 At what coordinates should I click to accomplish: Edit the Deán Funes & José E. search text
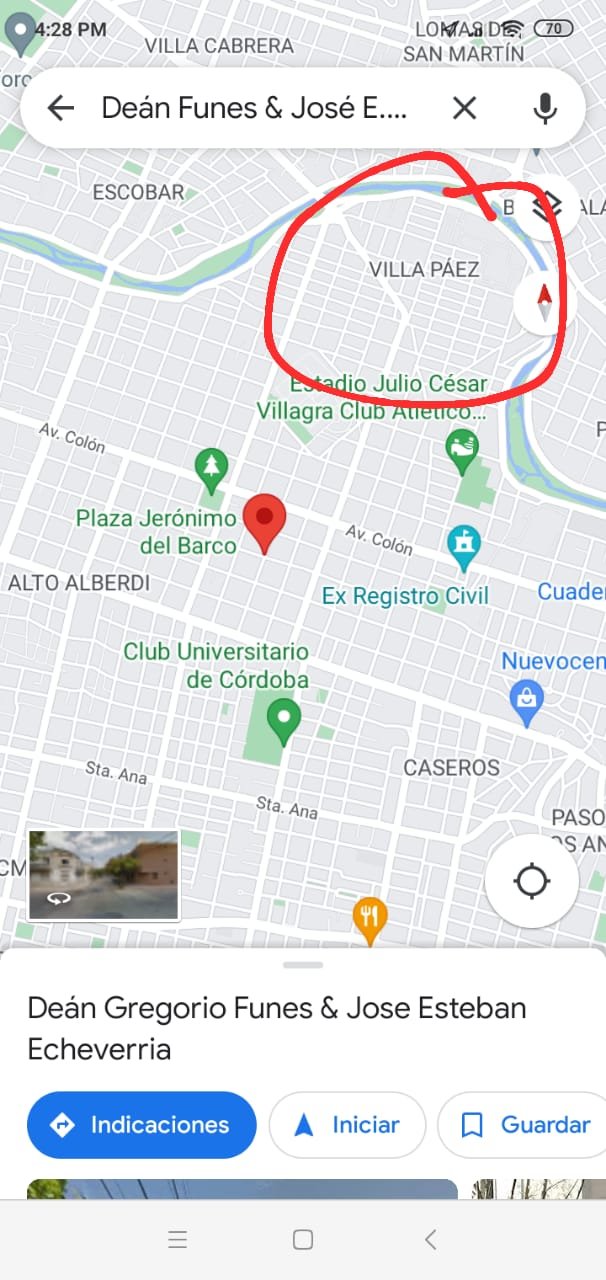click(x=254, y=108)
